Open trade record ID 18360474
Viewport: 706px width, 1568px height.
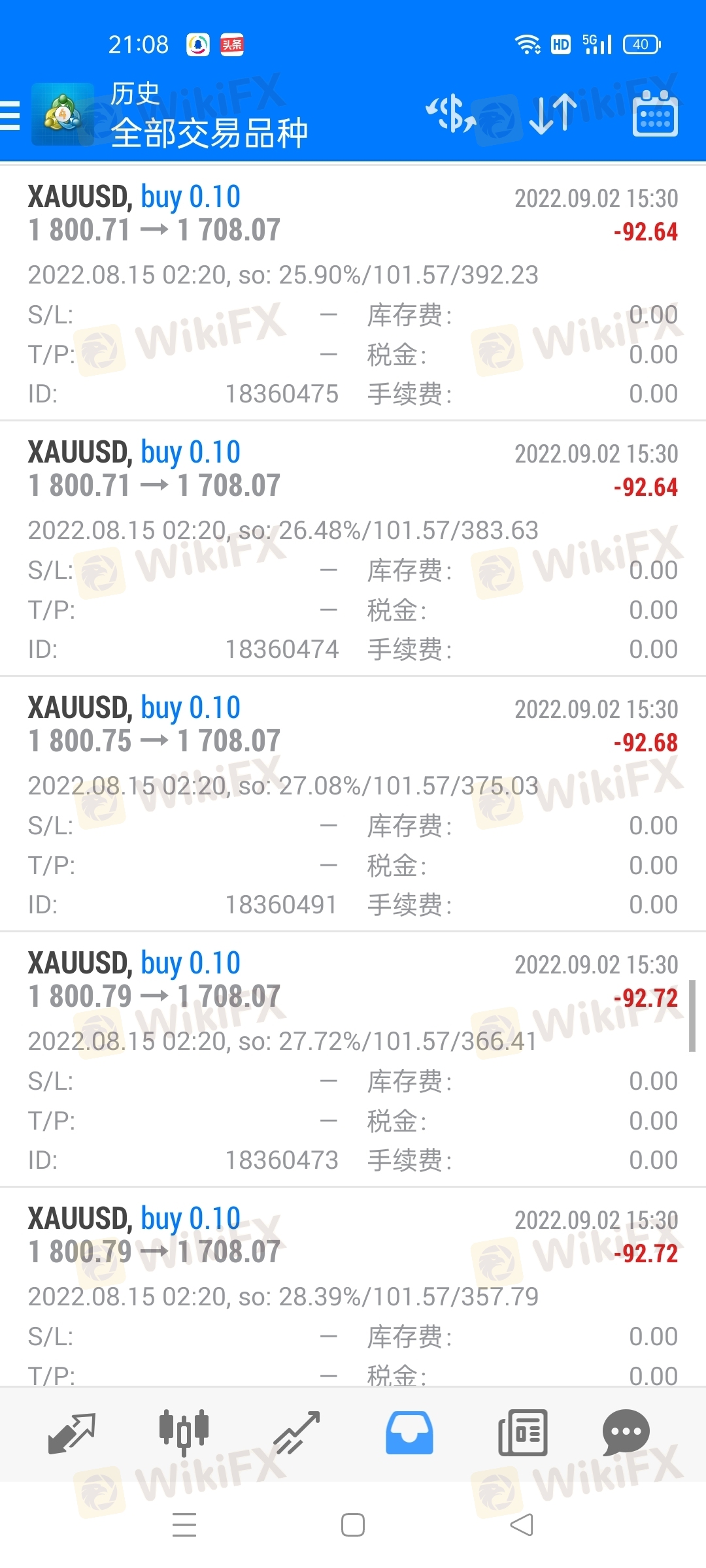pos(353,549)
